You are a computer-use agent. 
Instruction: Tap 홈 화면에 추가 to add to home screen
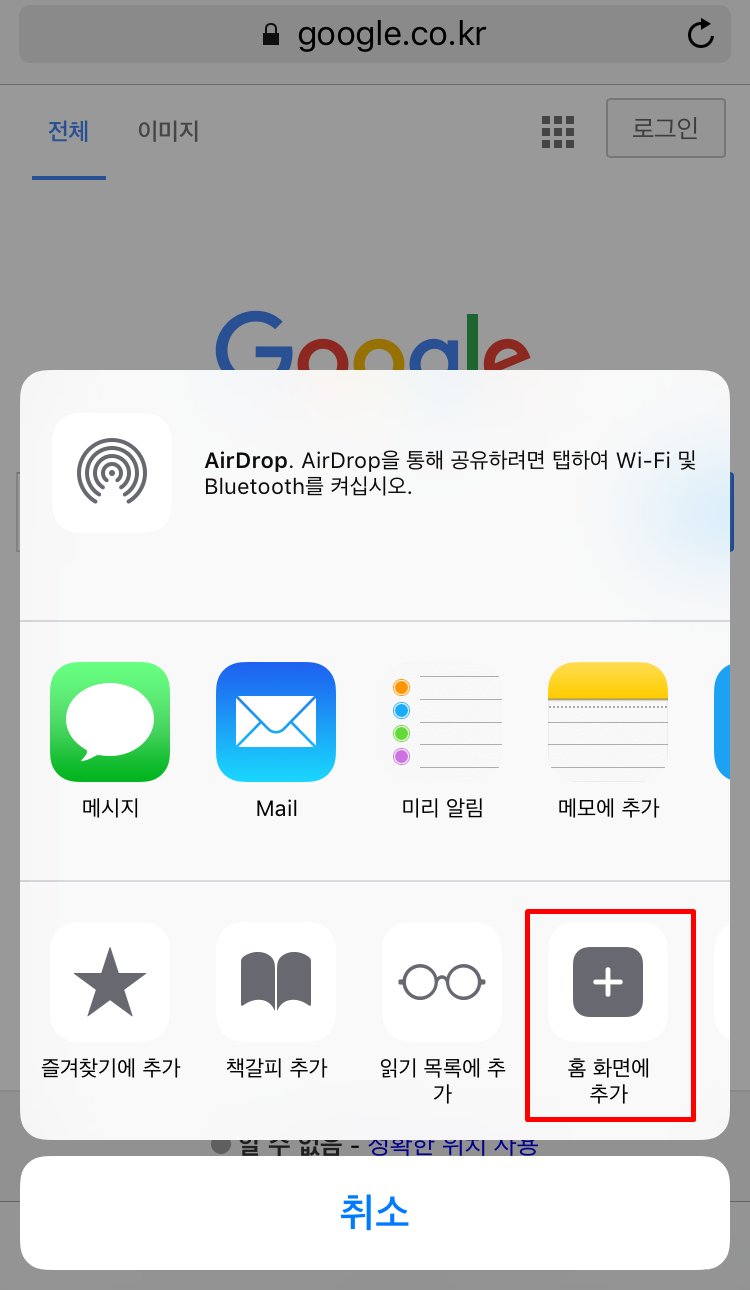click(x=608, y=982)
